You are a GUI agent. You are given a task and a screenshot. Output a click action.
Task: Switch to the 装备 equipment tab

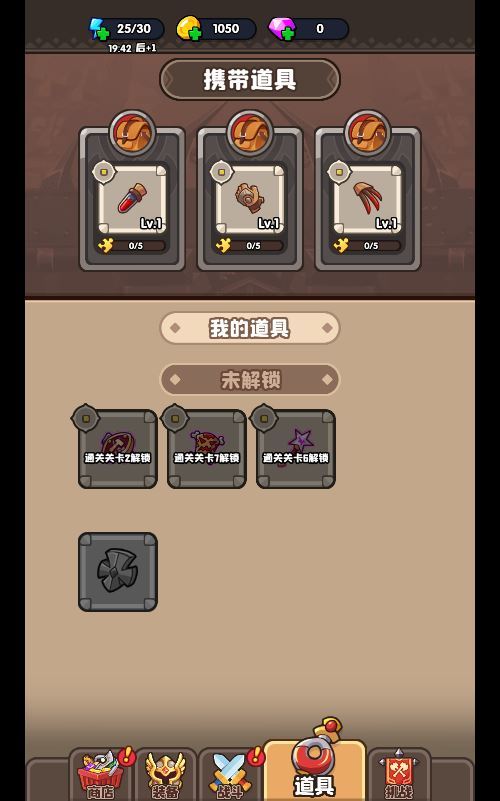point(165,775)
